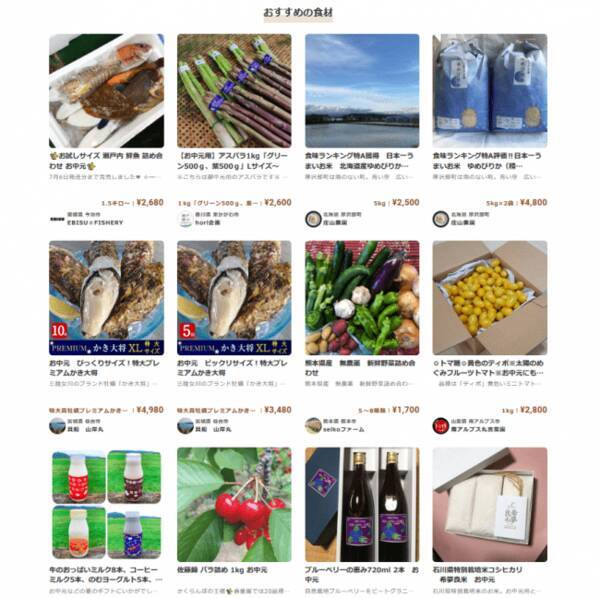The height and width of the screenshot is (598, 600).
Task: Open the ゆめぴりか 5kg ¥2,500 rice listing
Action: point(362,91)
